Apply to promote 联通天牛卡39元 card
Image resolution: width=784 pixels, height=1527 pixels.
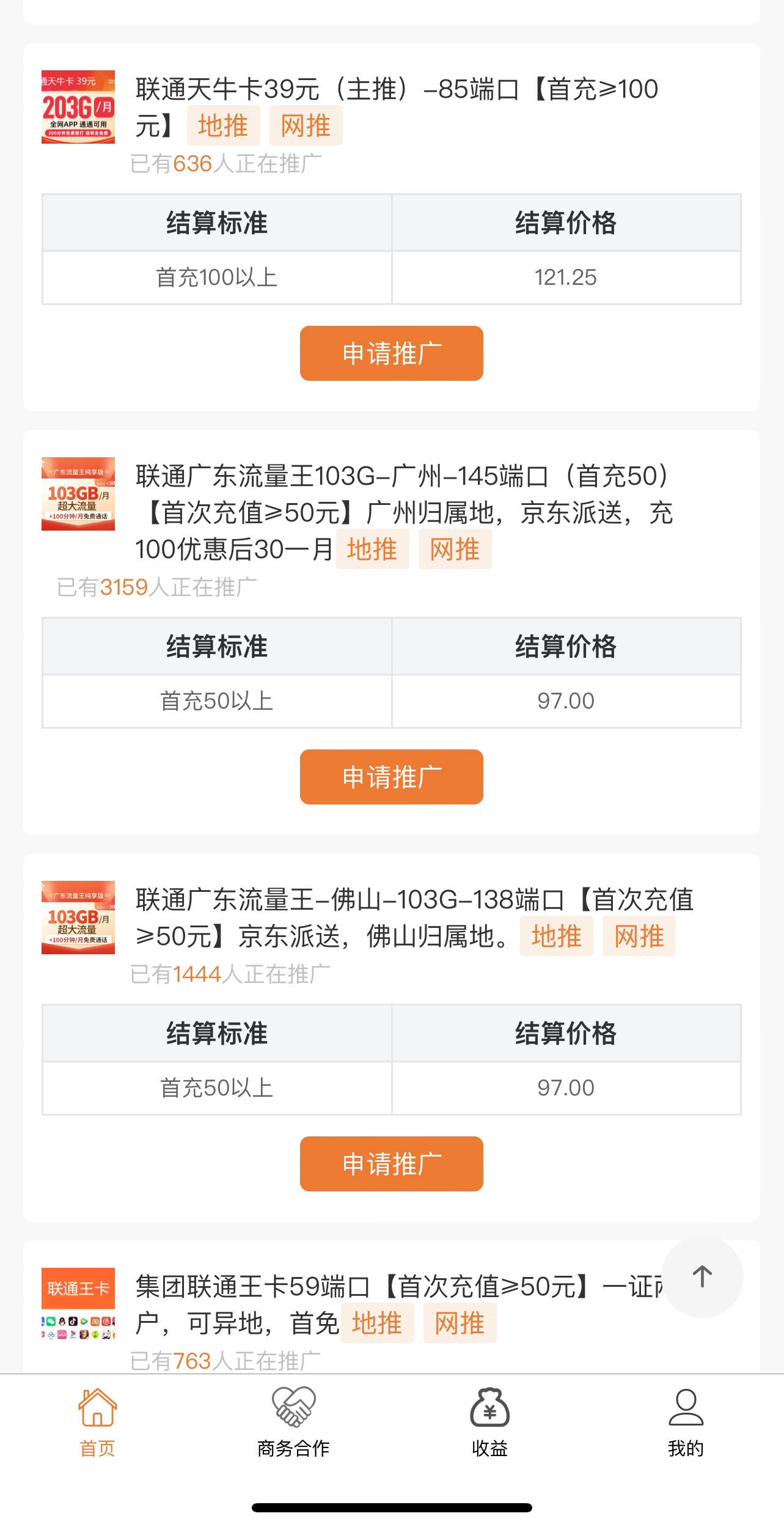391,353
